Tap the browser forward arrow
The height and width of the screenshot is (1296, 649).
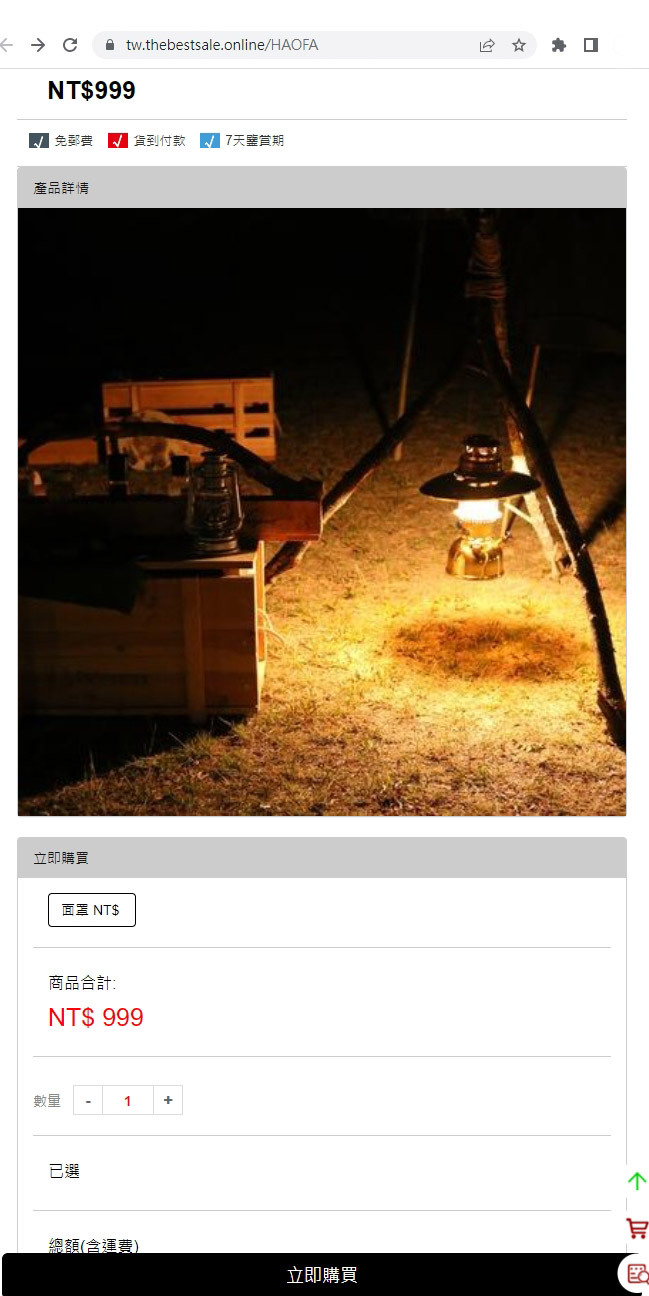pos(38,45)
